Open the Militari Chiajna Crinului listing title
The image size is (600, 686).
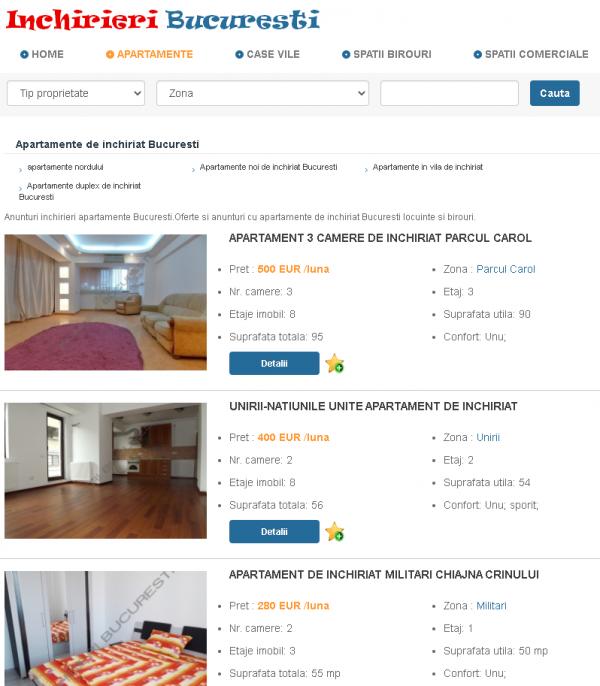pos(383,574)
